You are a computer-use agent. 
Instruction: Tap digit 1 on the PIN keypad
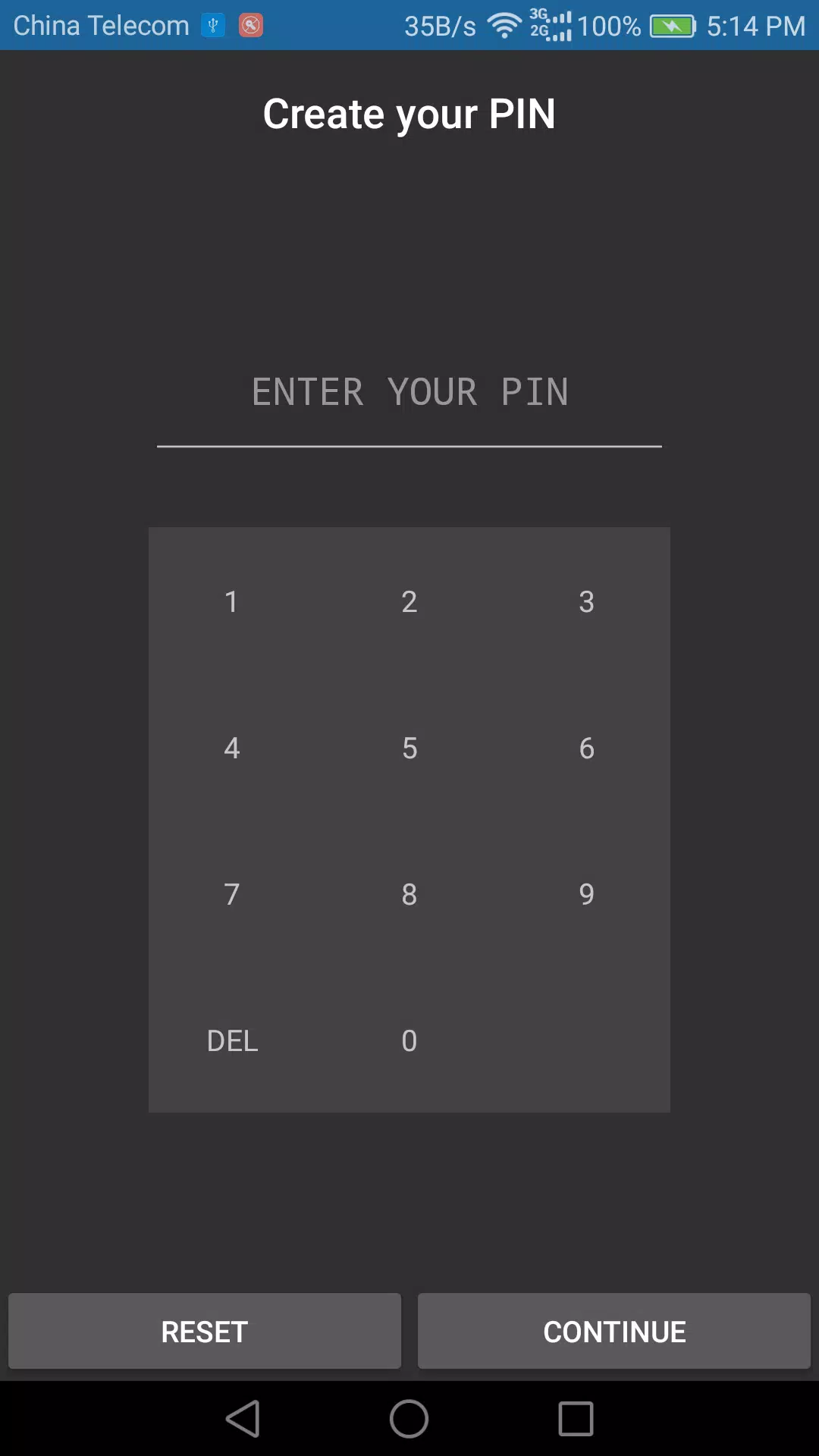point(232,601)
